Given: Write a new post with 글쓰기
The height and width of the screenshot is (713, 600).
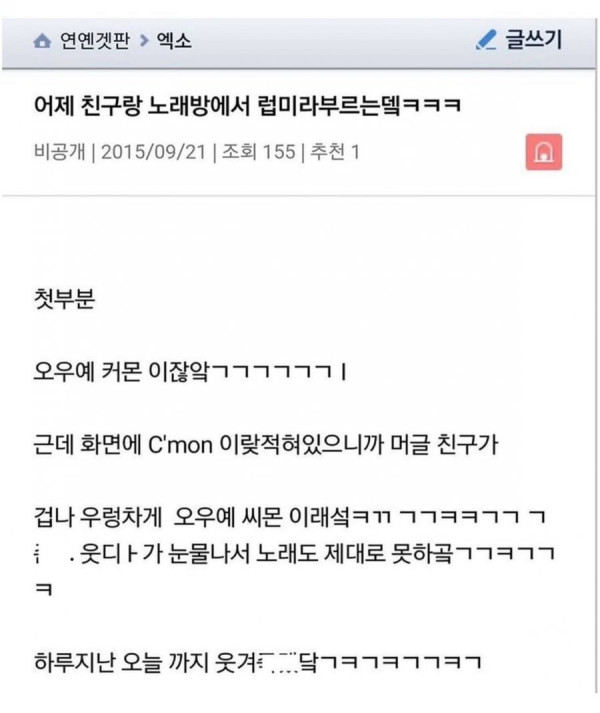Looking at the screenshot, I should tap(519, 40).
